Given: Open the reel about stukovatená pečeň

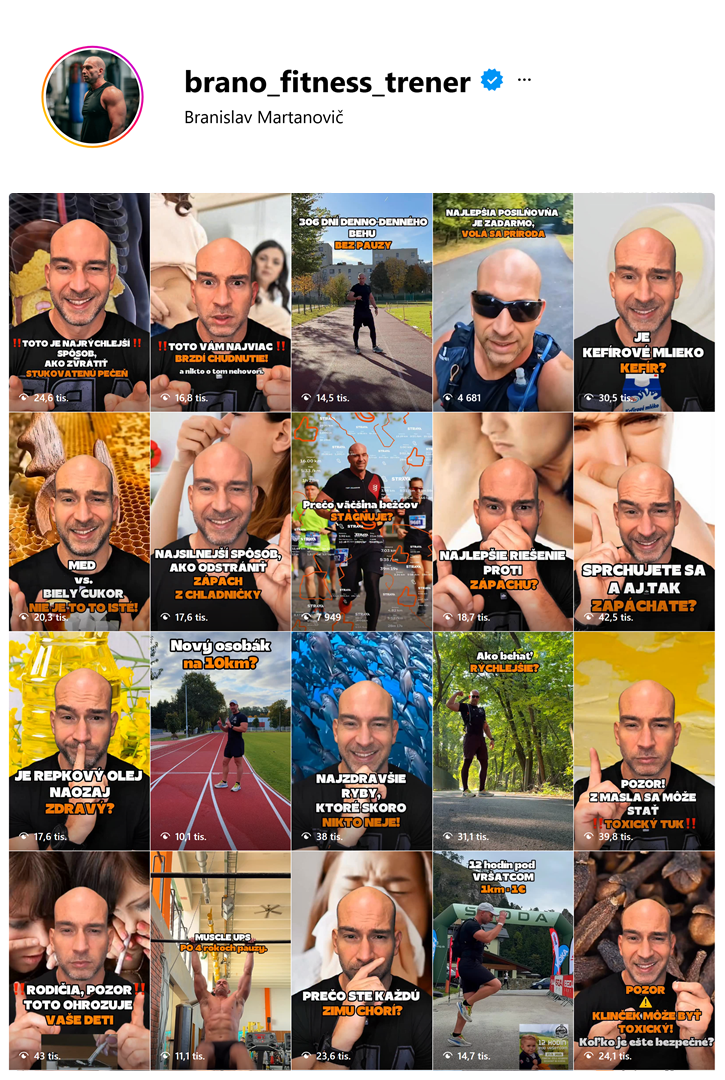Looking at the screenshot, I should (x=79, y=302).
